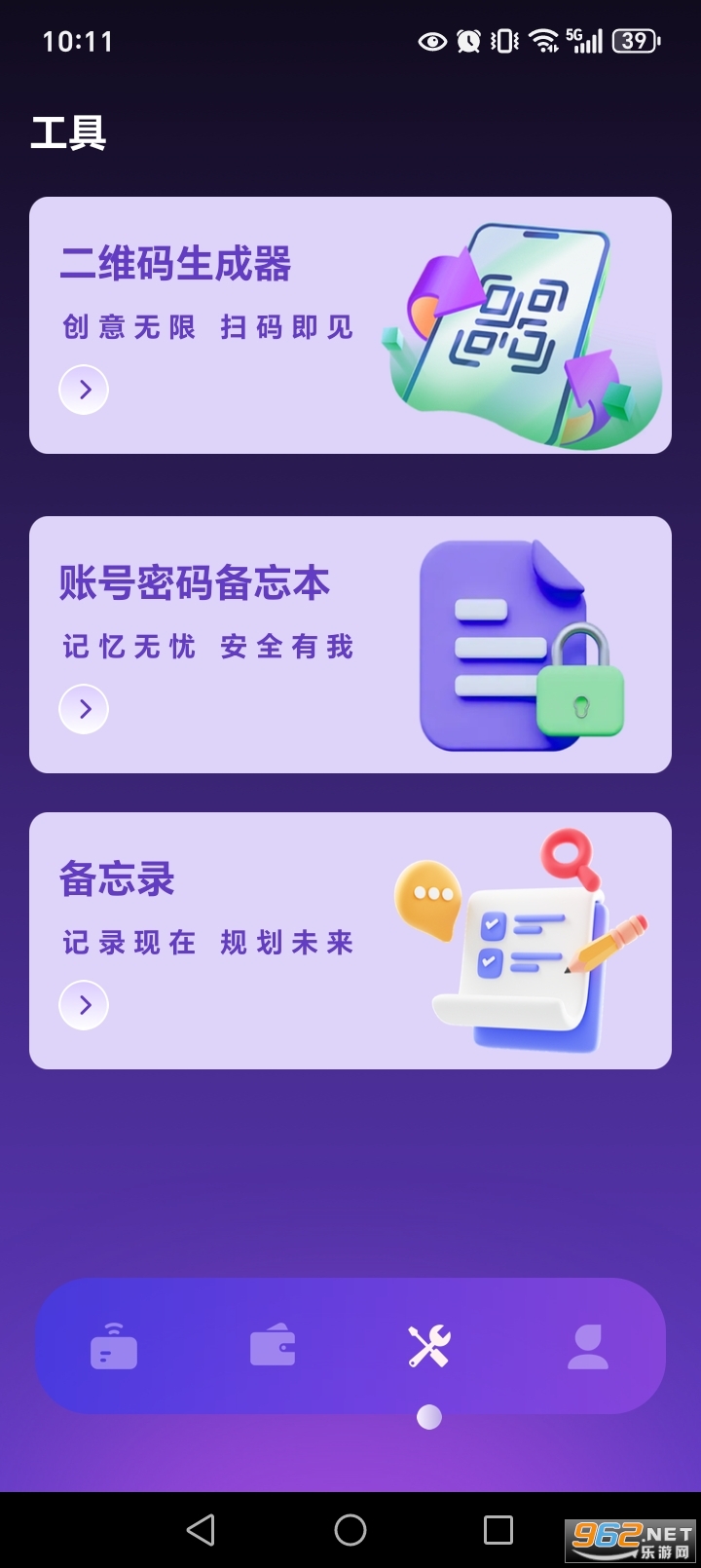The width and height of the screenshot is (701, 1568).
Task: Click the alarm clock status bar icon
Action: point(468,41)
